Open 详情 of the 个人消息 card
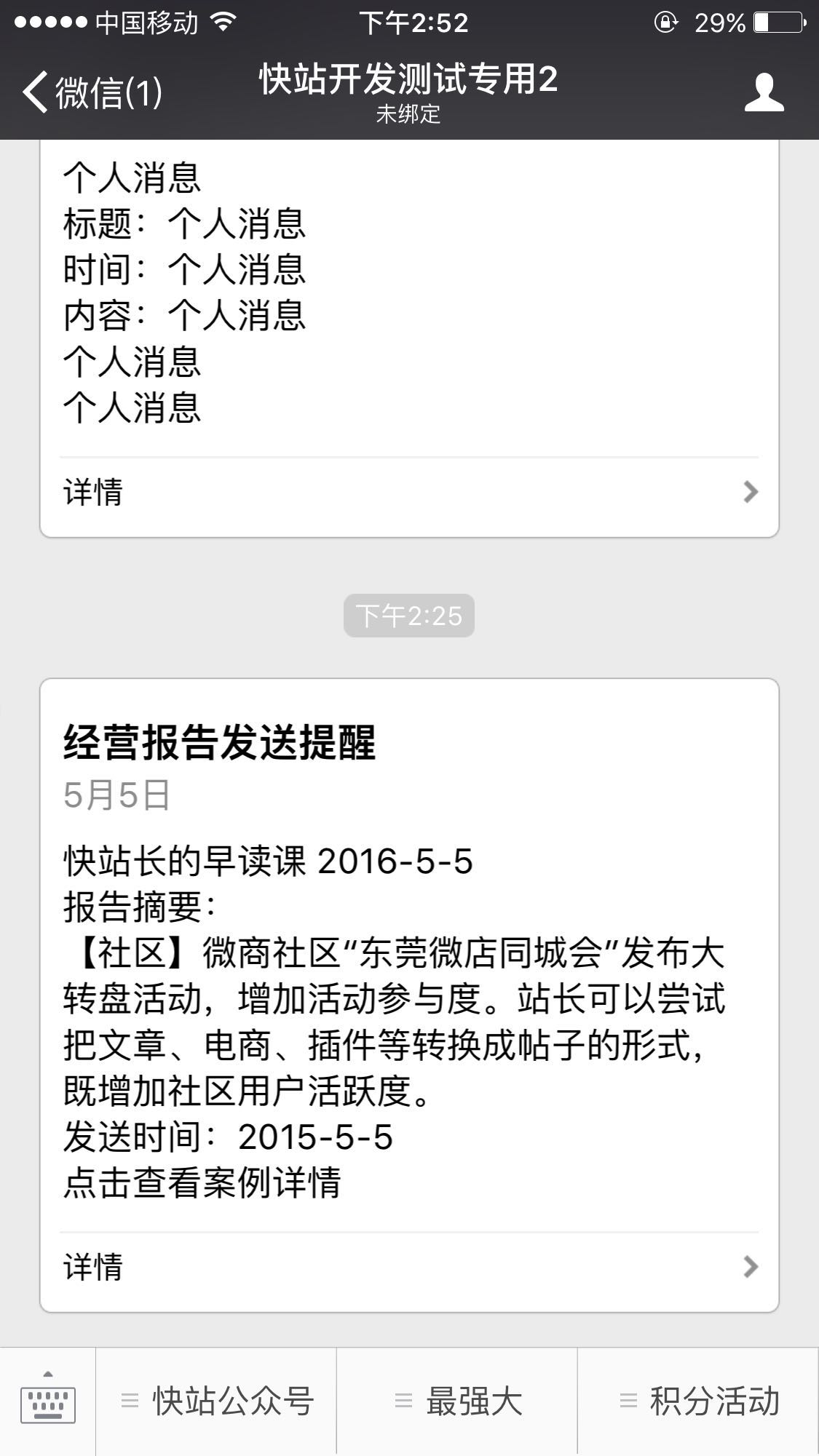The height and width of the screenshot is (1456, 819). pyautogui.click(x=409, y=493)
